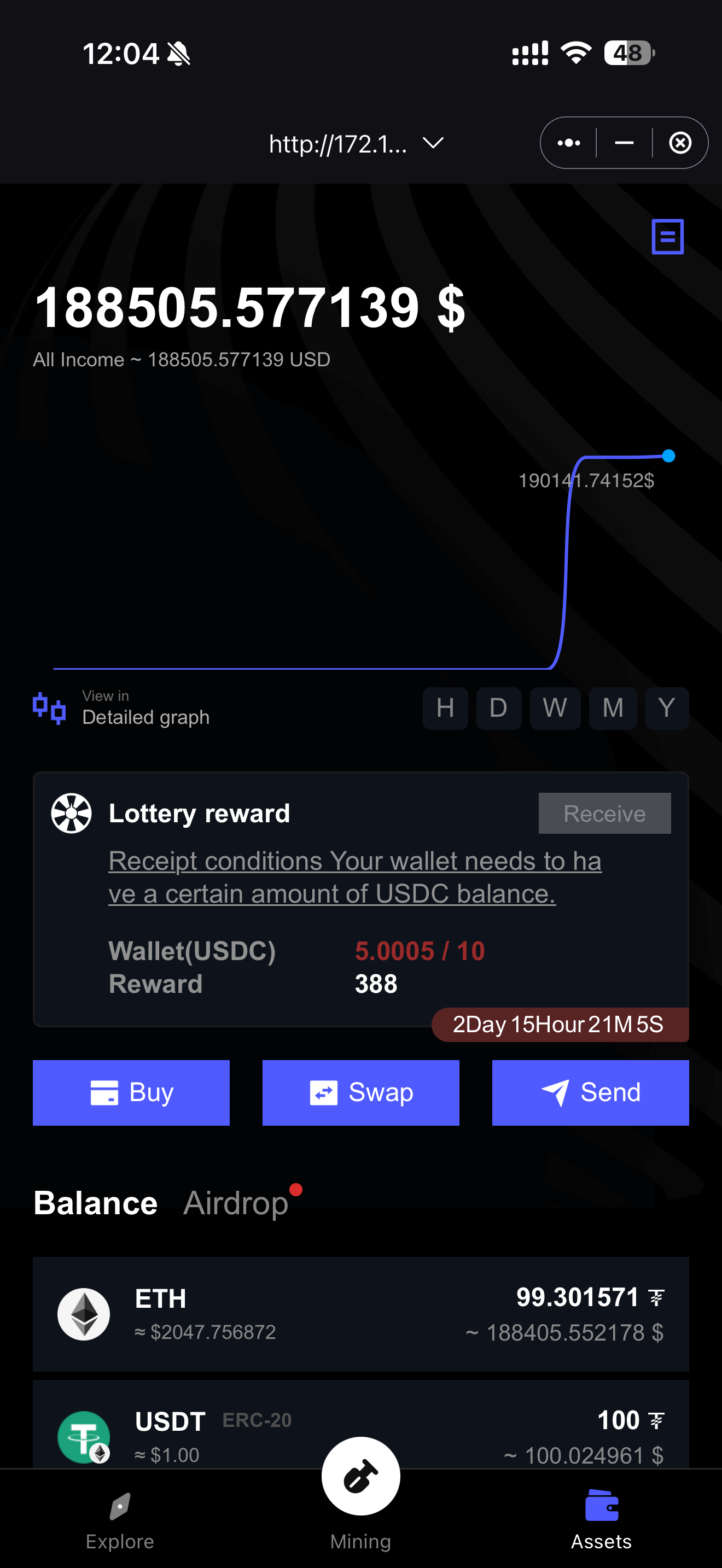
Task: Click the Send paper plane icon
Action: click(x=557, y=1091)
